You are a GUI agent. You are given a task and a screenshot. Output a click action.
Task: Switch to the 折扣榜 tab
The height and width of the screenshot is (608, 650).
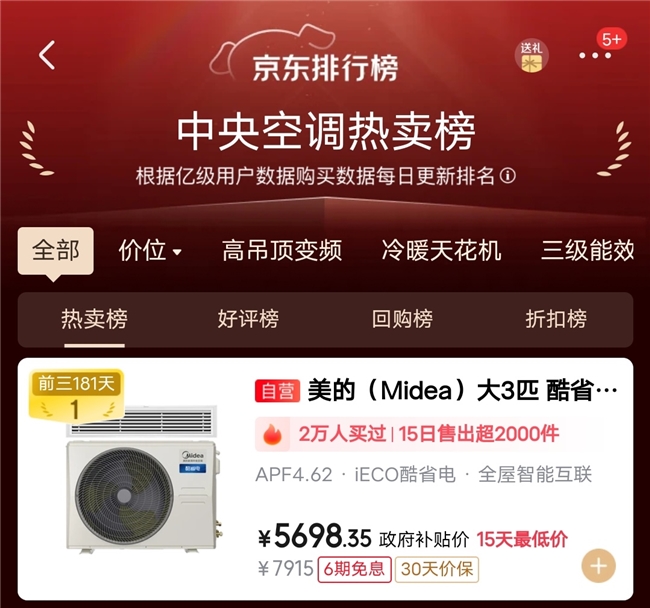pos(556,319)
